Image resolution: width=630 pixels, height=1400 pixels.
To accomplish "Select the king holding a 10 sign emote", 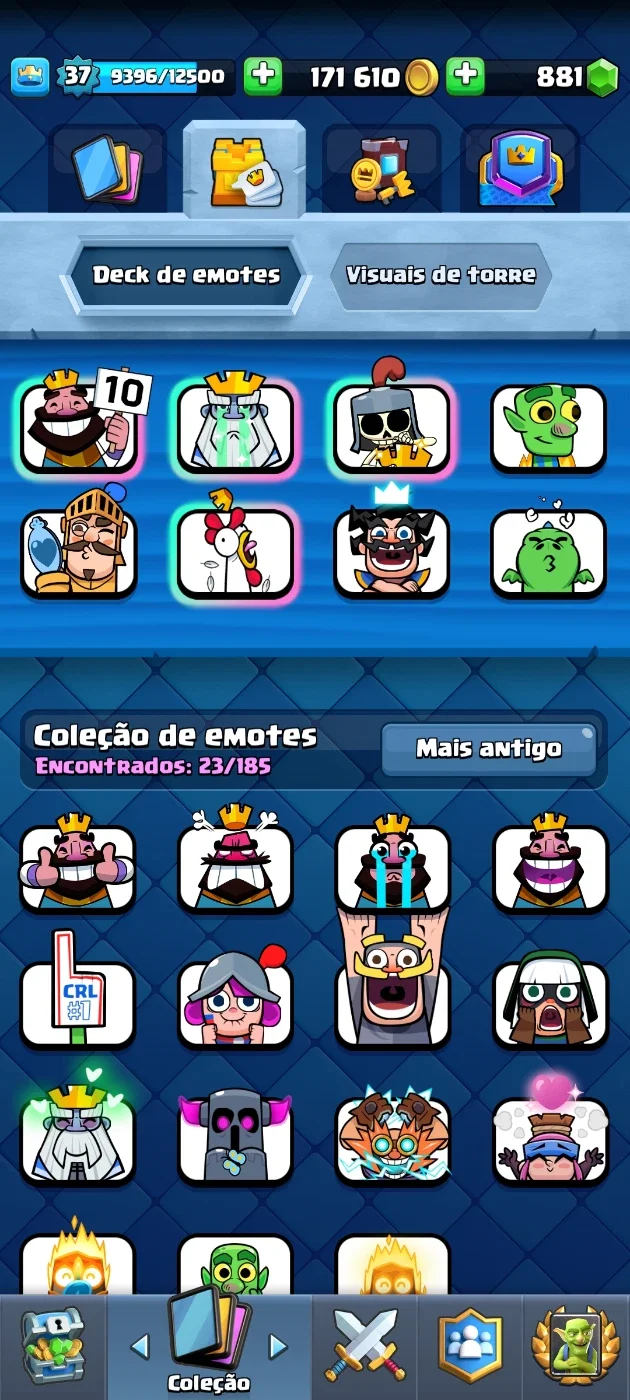I will [x=80, y=422].
